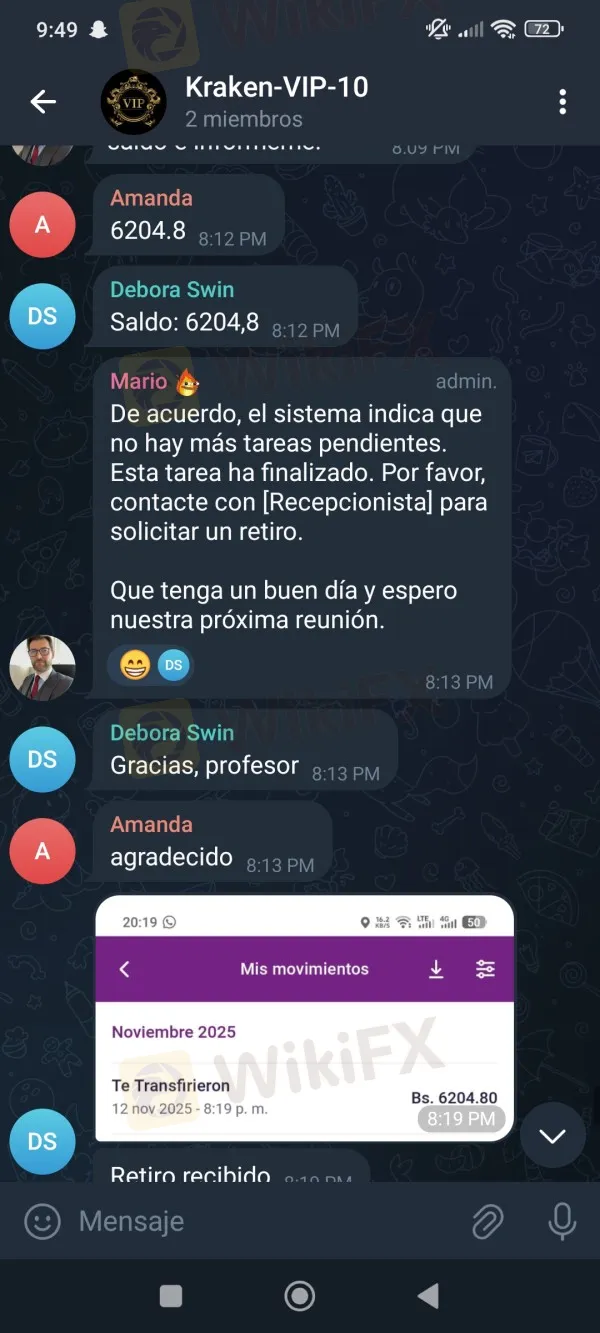Open the Mis movimientos screenshot image
Viewport: 600px width, 1333px height.
click(x=304, y=1018)
